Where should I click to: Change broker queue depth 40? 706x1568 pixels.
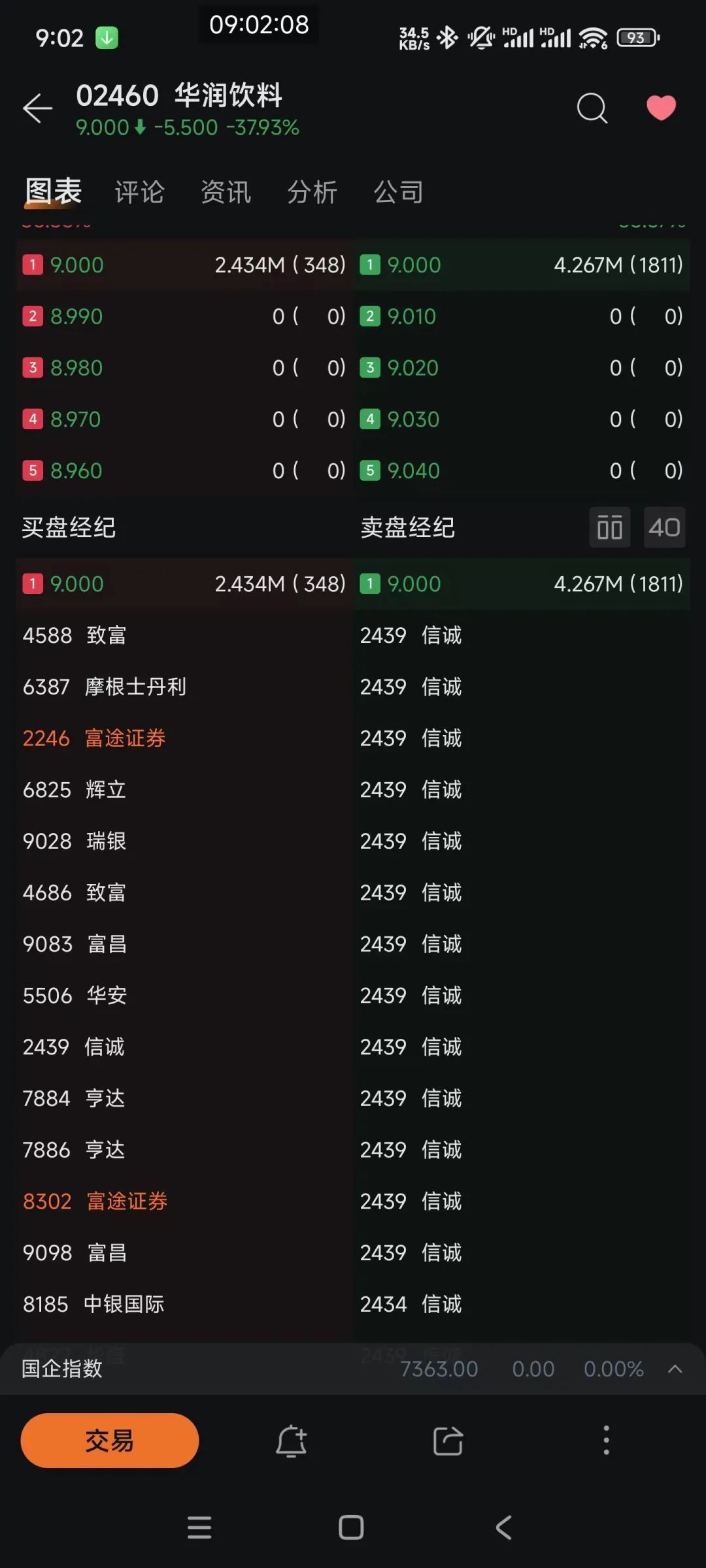664,527
